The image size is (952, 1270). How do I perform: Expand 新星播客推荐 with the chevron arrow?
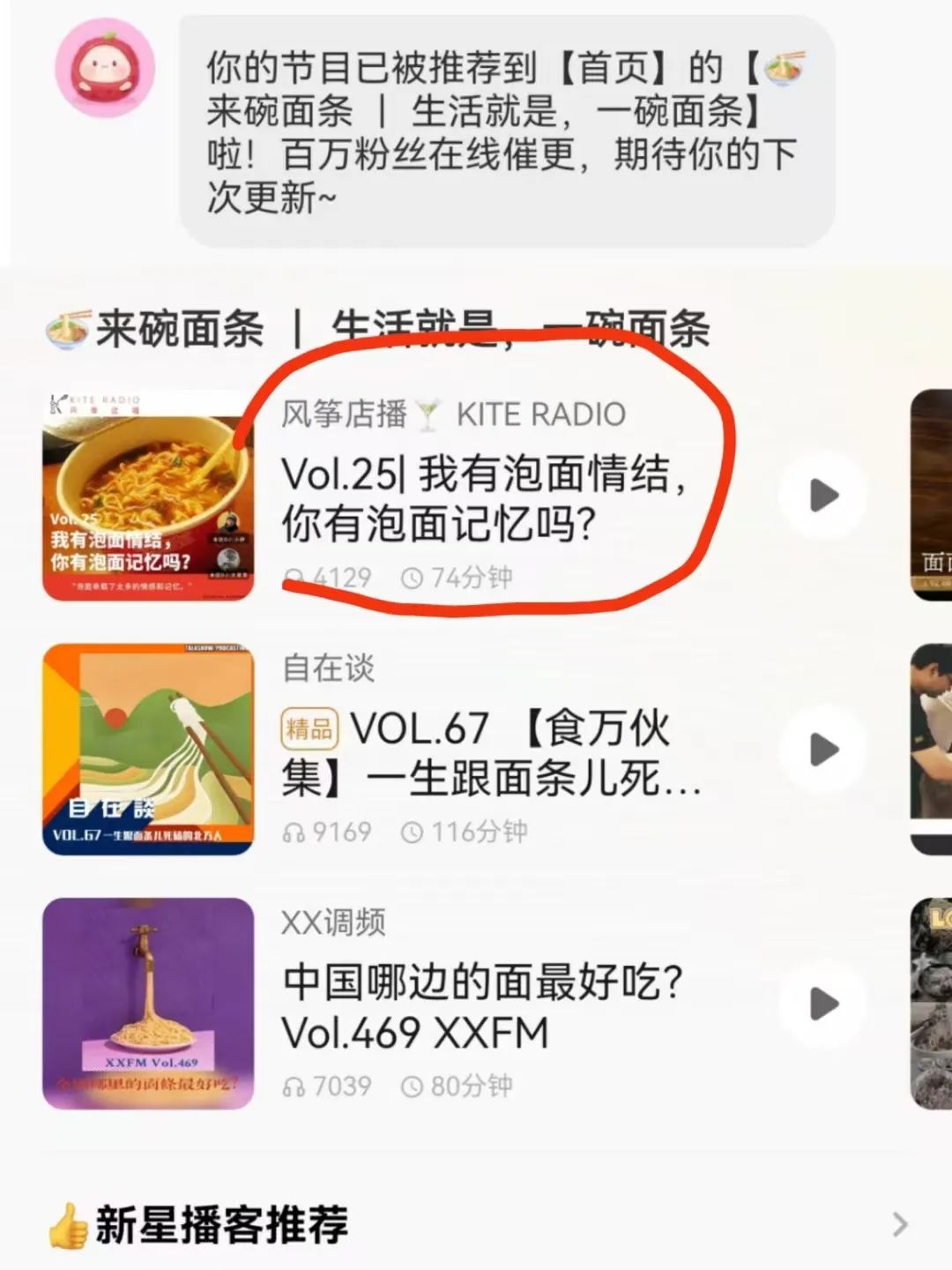tap(899, 1224)
